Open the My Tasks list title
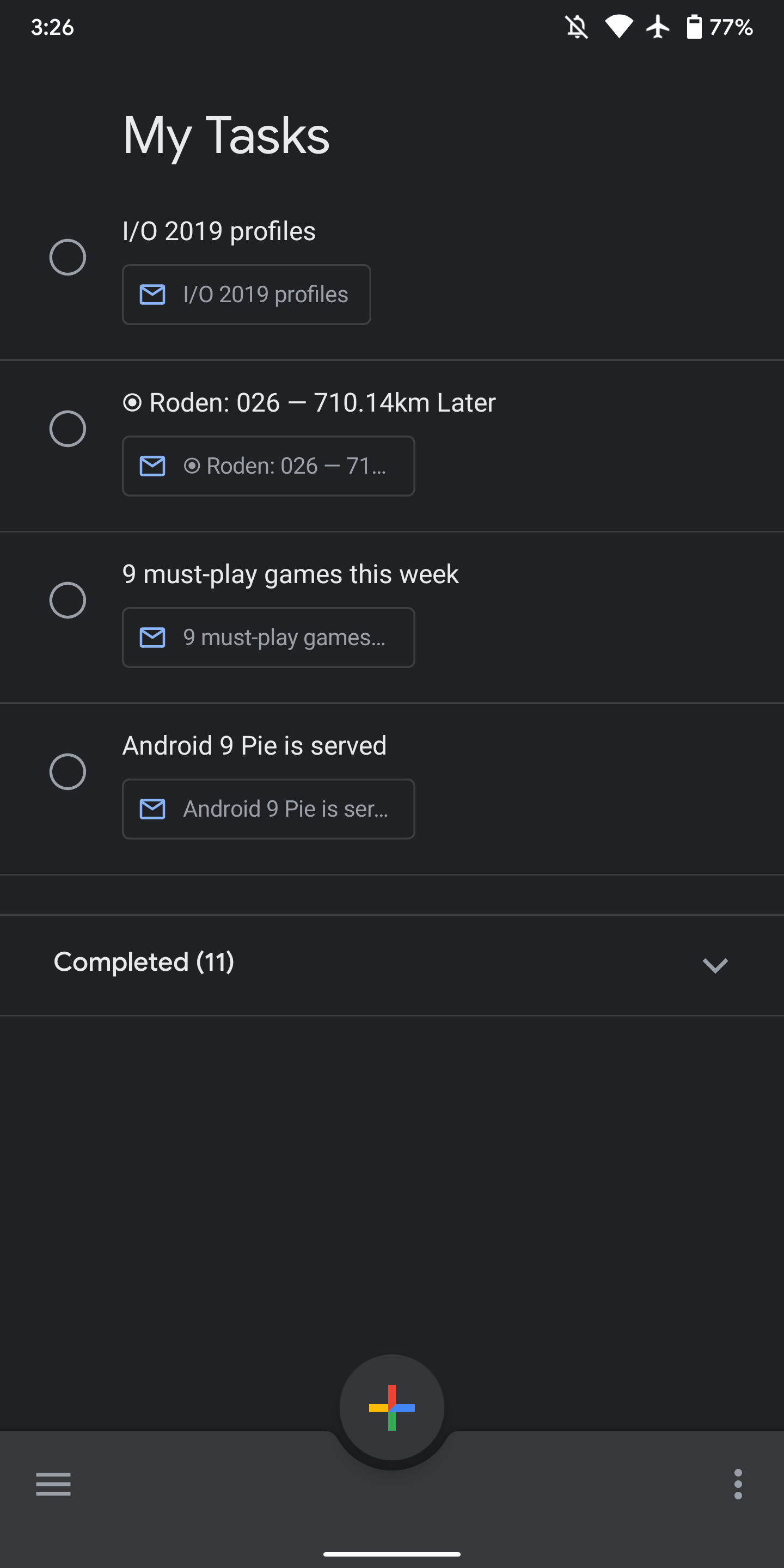The width and height of the screenshot is (784, 1568). point(226,135)
